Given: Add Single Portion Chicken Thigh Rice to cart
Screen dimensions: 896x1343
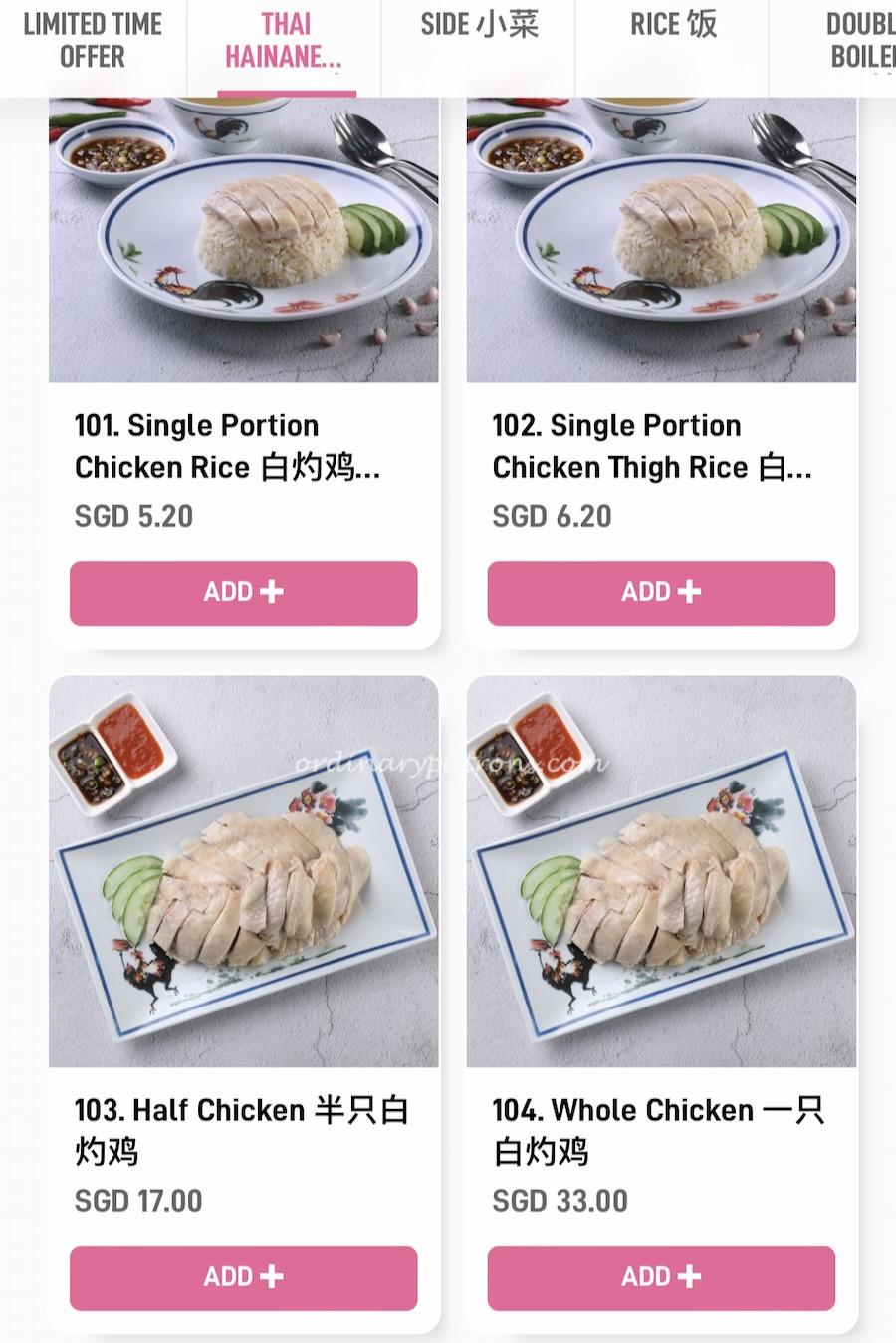Looking at the screenshot, I should [x=663, y=593].
